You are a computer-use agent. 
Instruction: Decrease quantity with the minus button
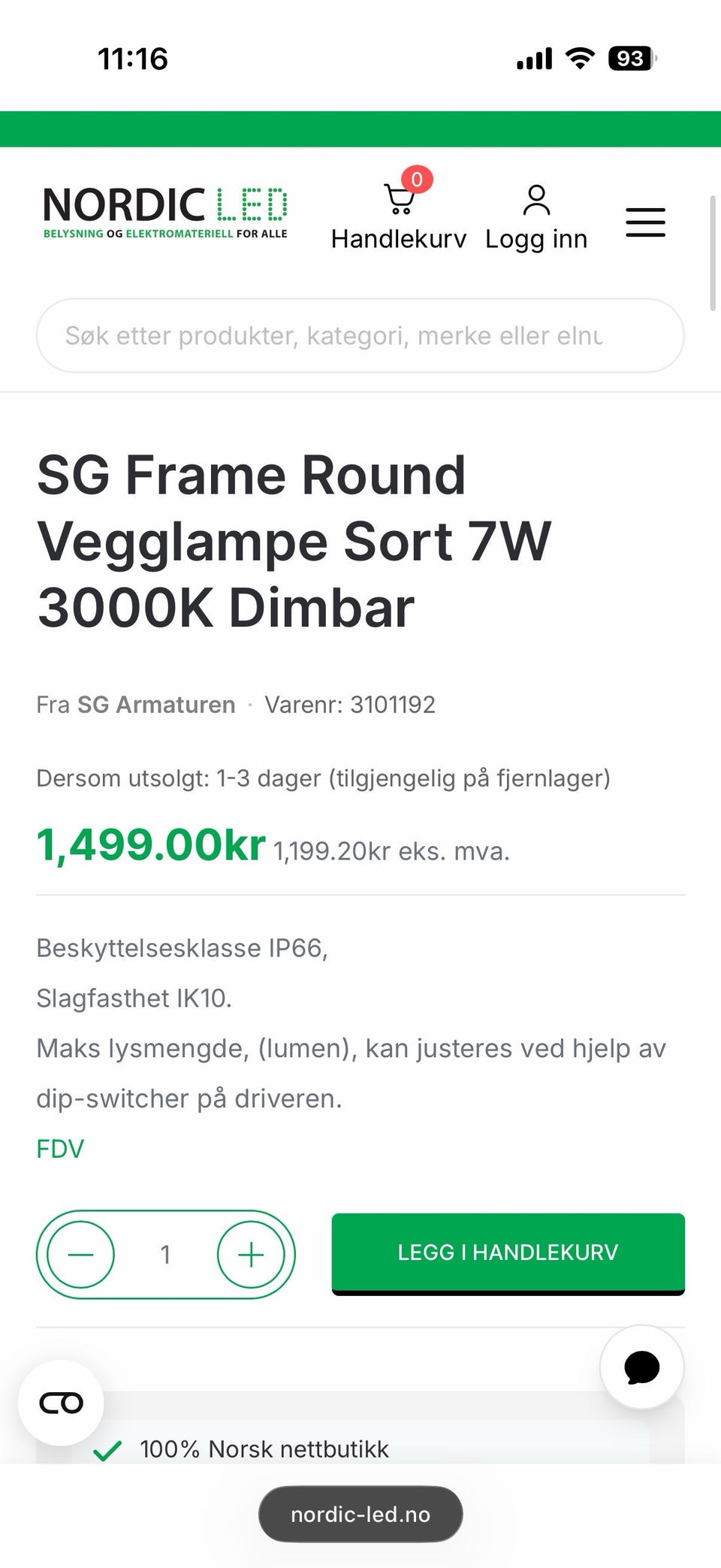(81, 1255)
